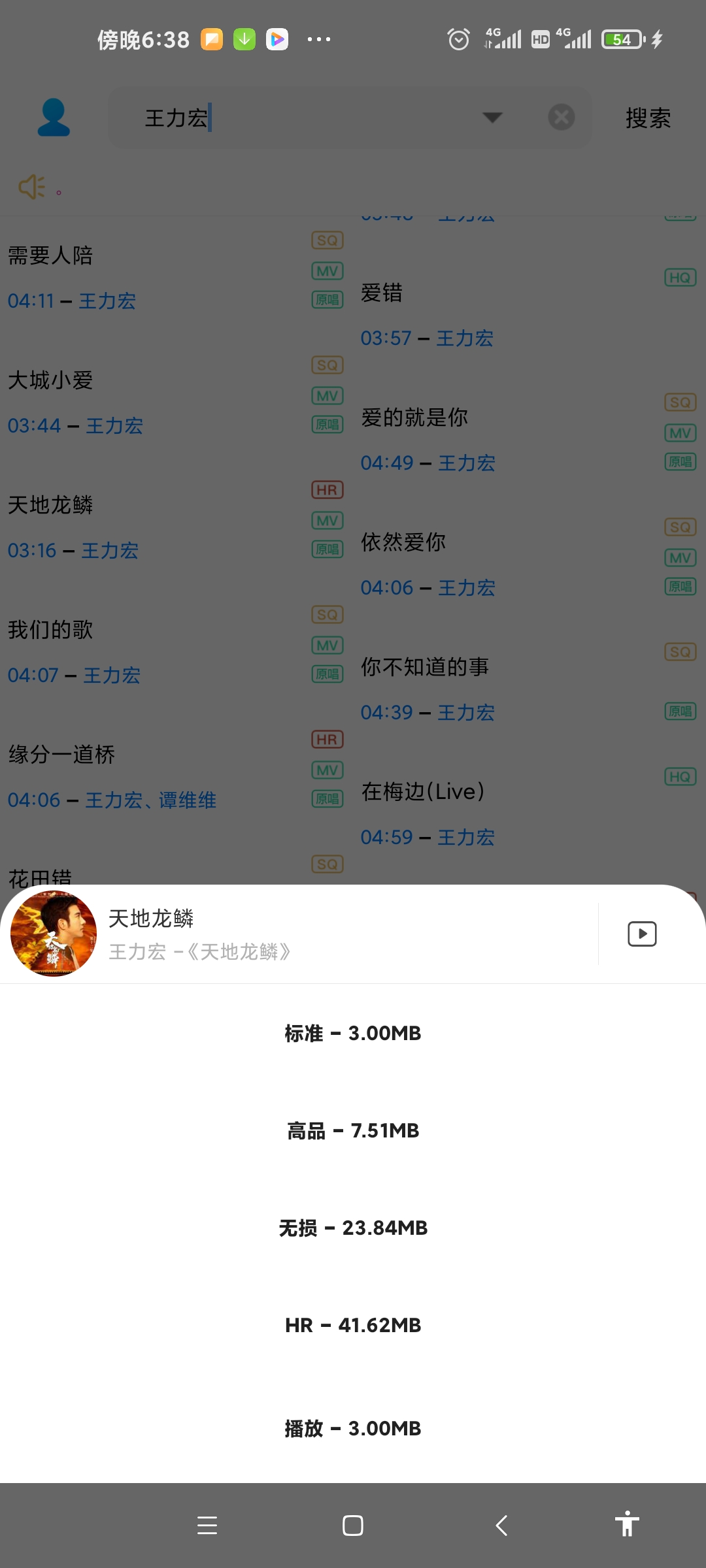Viewport: 706px width, 1568px height.
Task: Open the speaker announcement icon
Action: [31, 188]
